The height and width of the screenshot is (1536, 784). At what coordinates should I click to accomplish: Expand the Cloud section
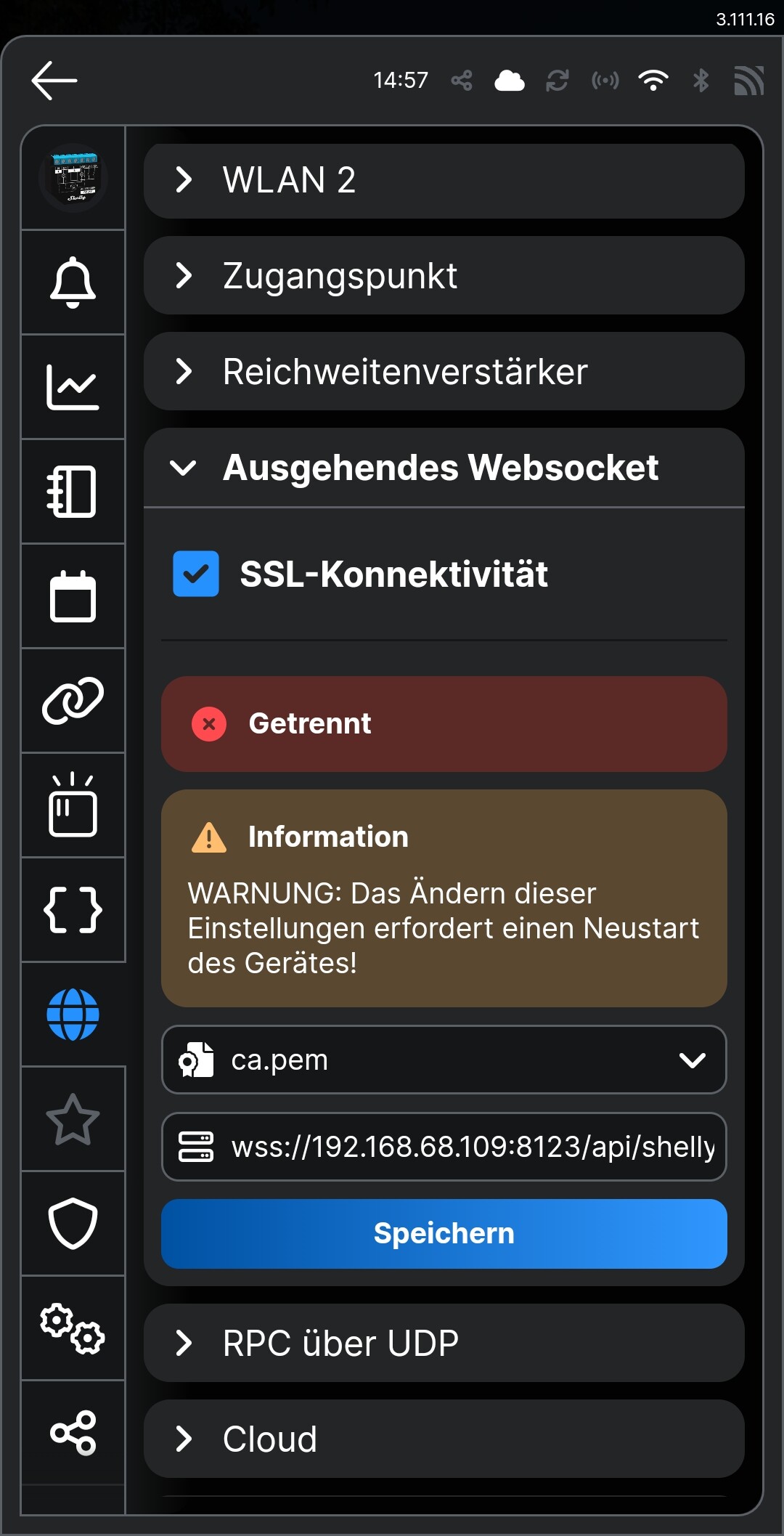click(x=444, y=1439)
